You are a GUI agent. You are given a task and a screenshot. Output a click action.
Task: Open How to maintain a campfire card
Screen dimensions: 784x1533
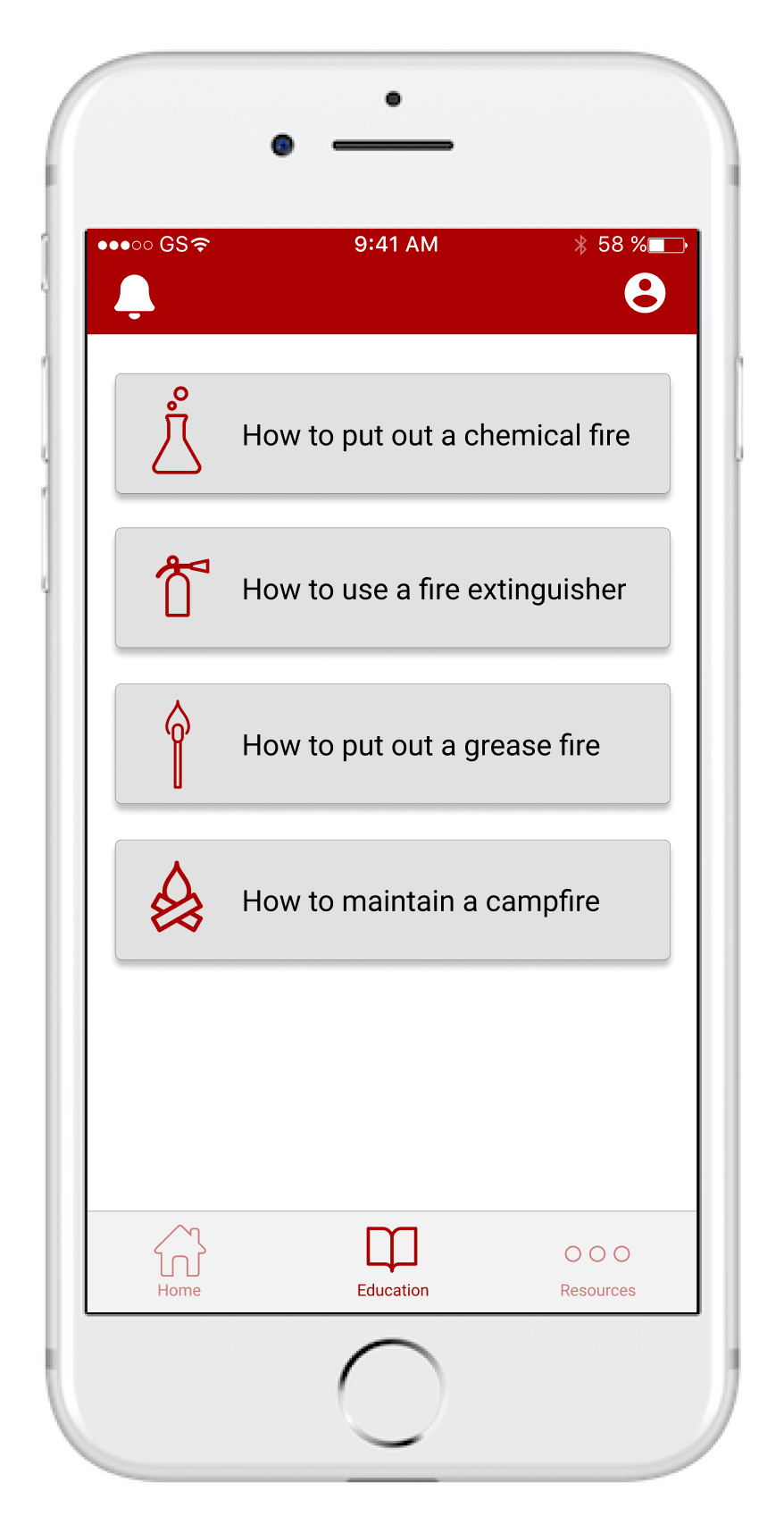(392, 901)
